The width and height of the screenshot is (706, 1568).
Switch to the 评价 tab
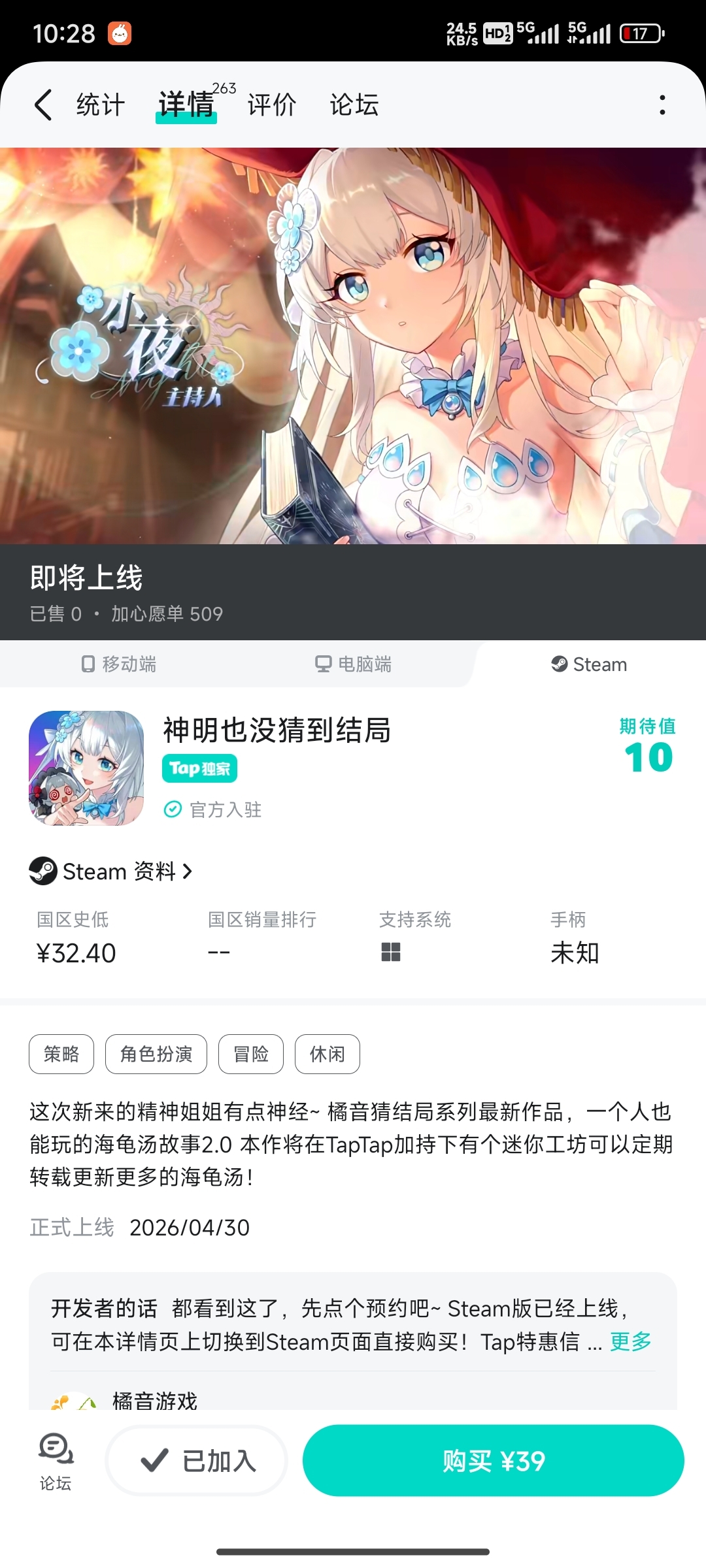tap(272, 105)
